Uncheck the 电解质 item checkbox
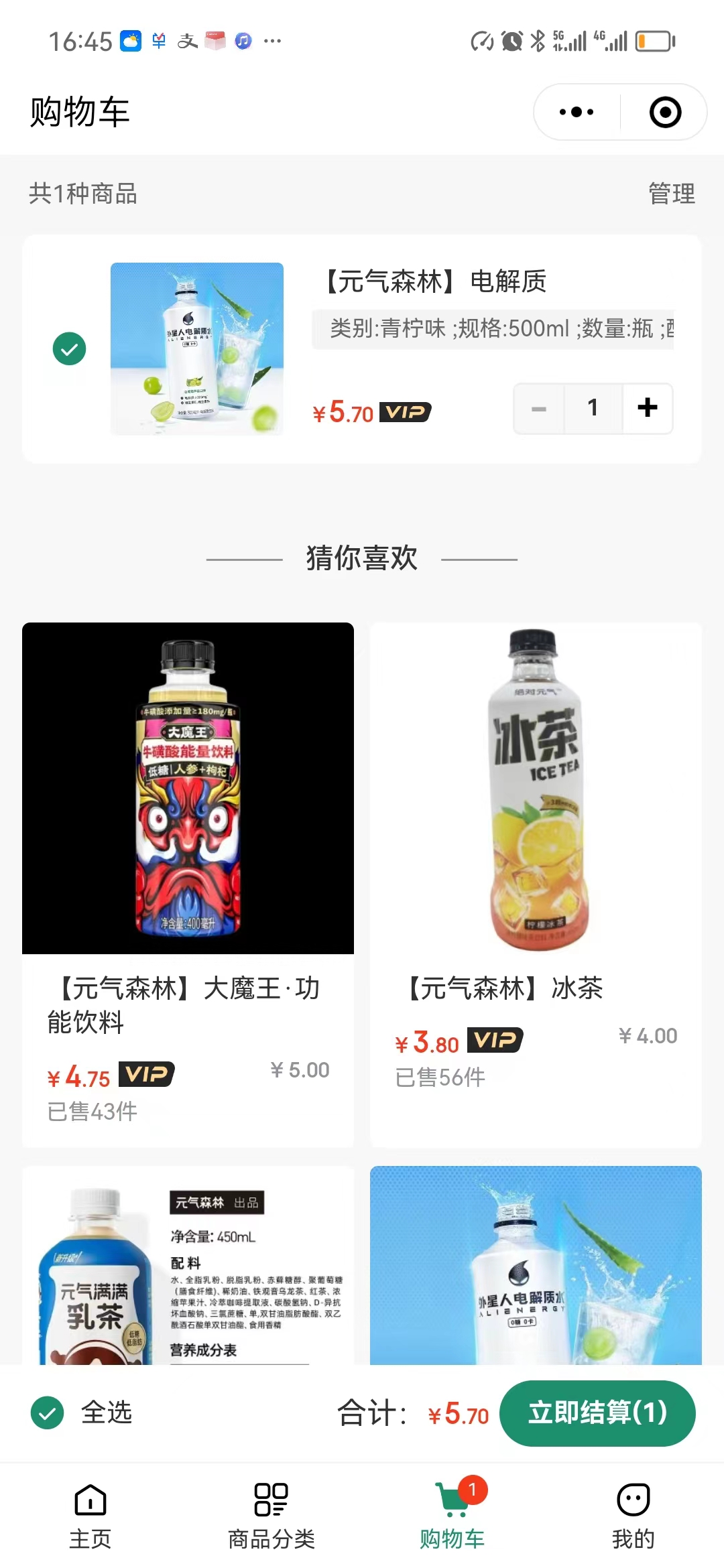This screenshot has height=1568, width=724. [70, 349]
